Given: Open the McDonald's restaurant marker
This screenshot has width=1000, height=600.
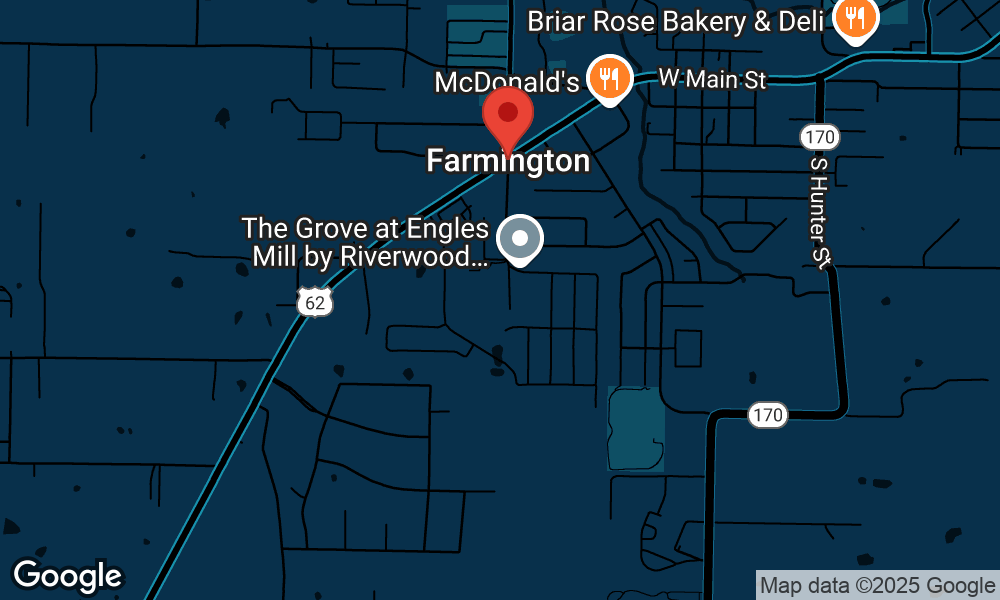Looking at the screenshot, I should click(x=607, y=76).
